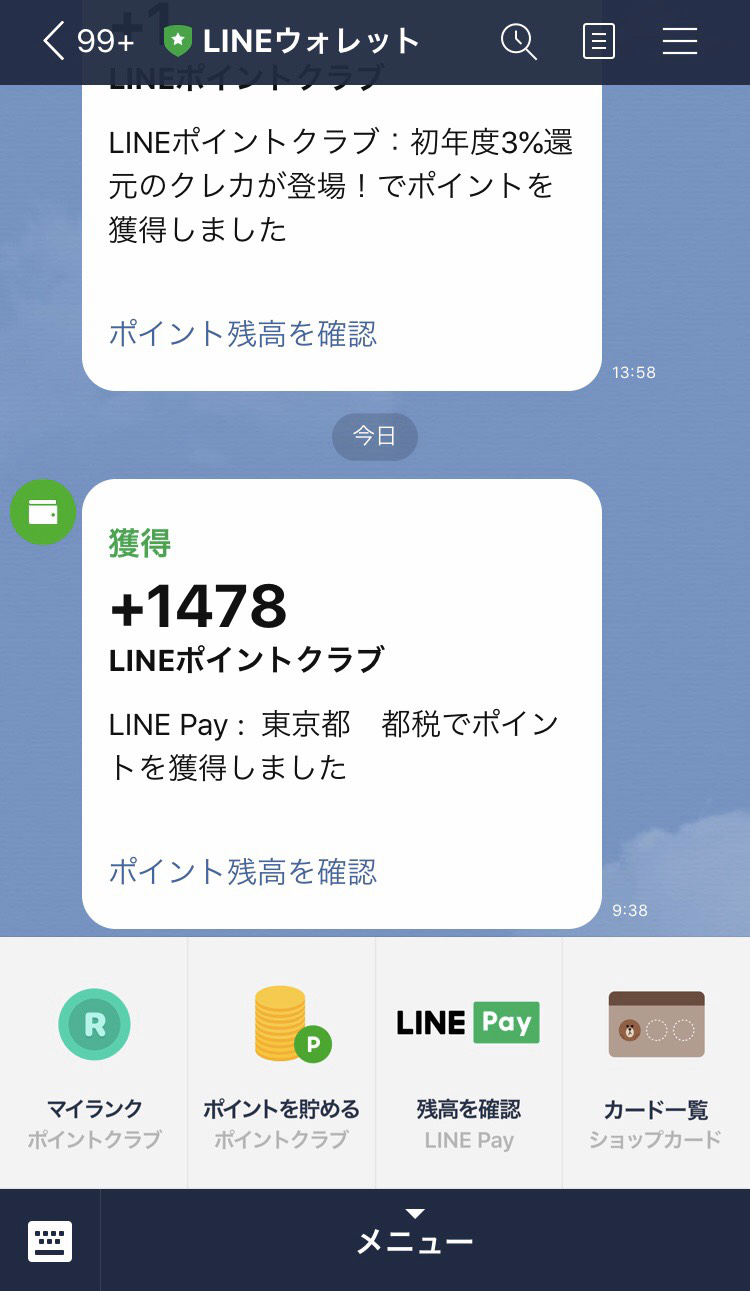
Task: Open the notes icon in header
Action: [x=598, y=42]
